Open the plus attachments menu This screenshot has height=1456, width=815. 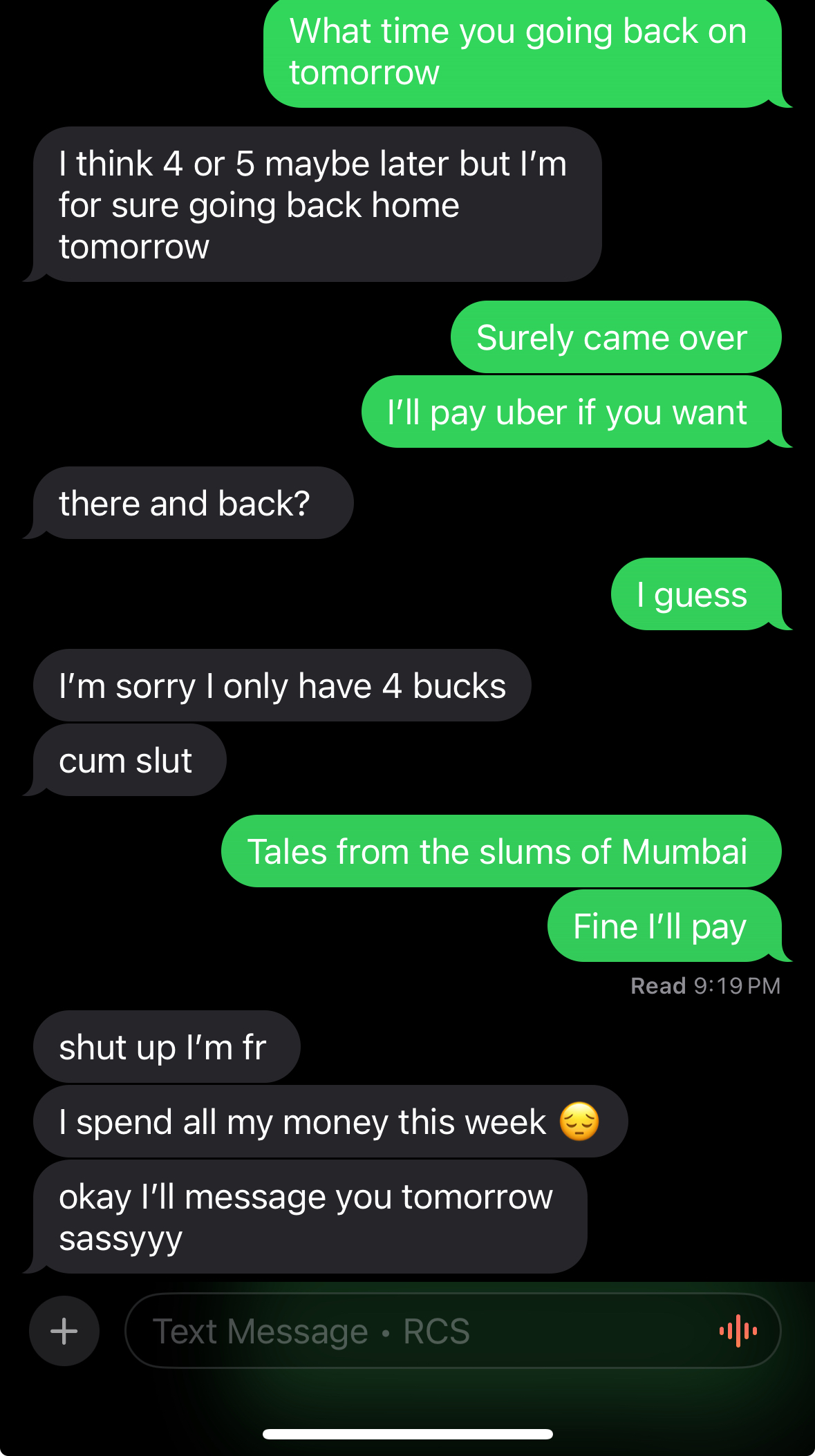pyautogui.click(x=64, y=1331)
